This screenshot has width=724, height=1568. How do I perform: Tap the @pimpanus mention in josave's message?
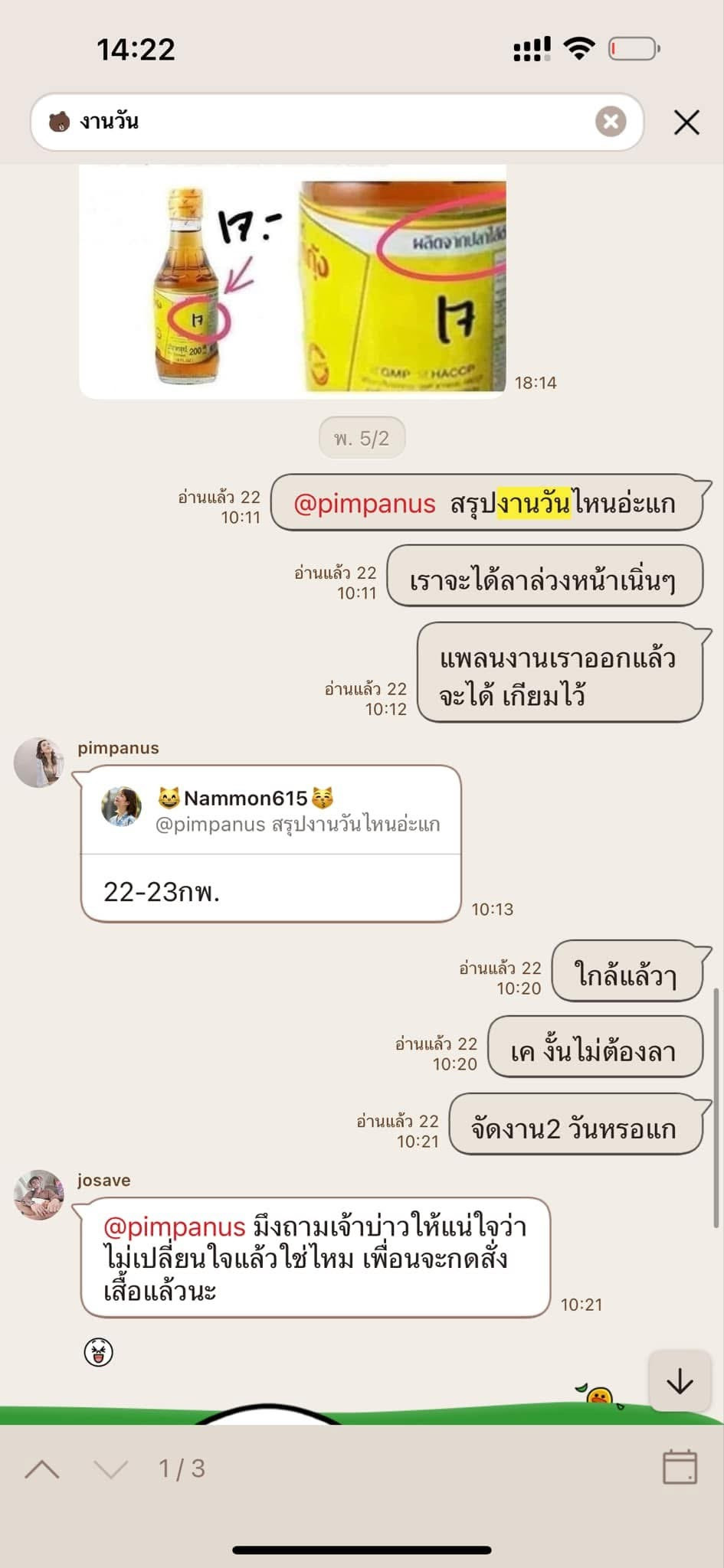174,1227
